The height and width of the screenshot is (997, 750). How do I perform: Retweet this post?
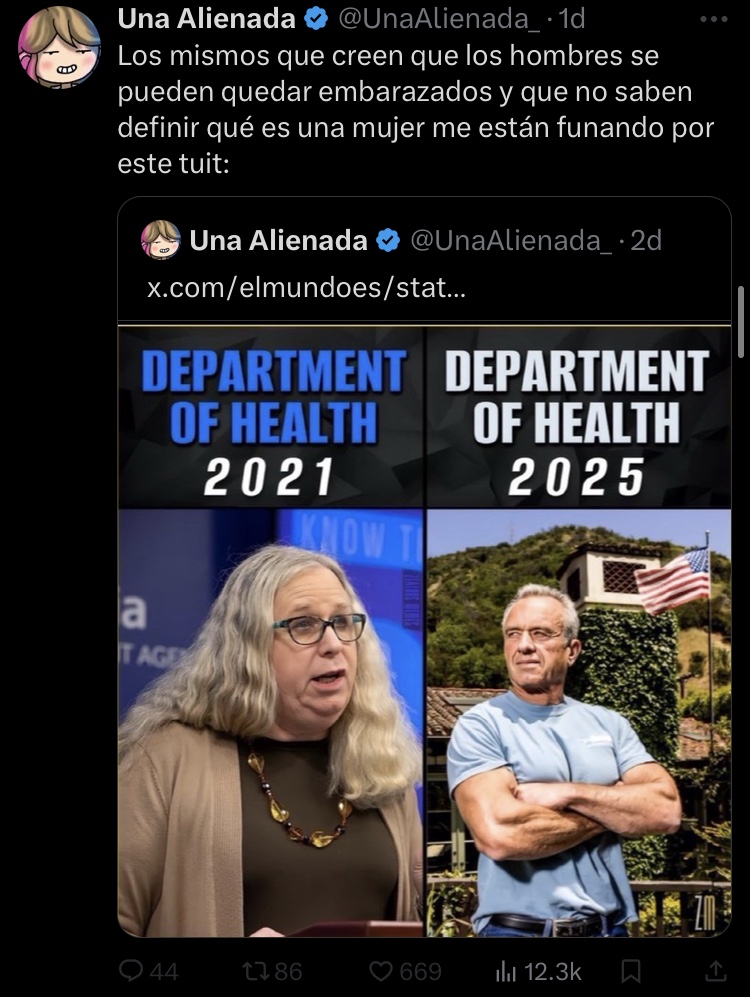coord(258,970)
